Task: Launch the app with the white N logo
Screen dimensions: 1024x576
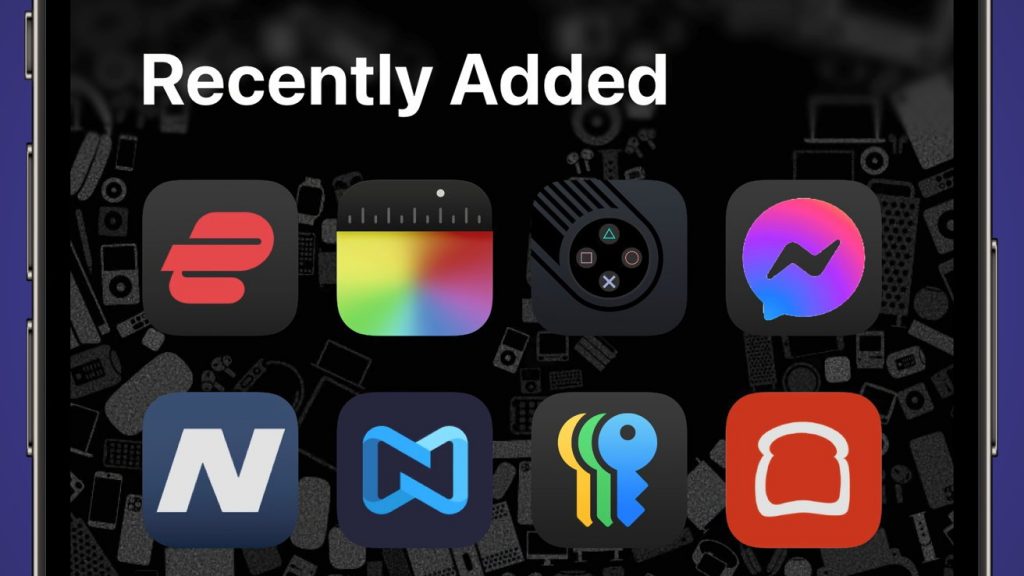Action: tap(220, 470)
